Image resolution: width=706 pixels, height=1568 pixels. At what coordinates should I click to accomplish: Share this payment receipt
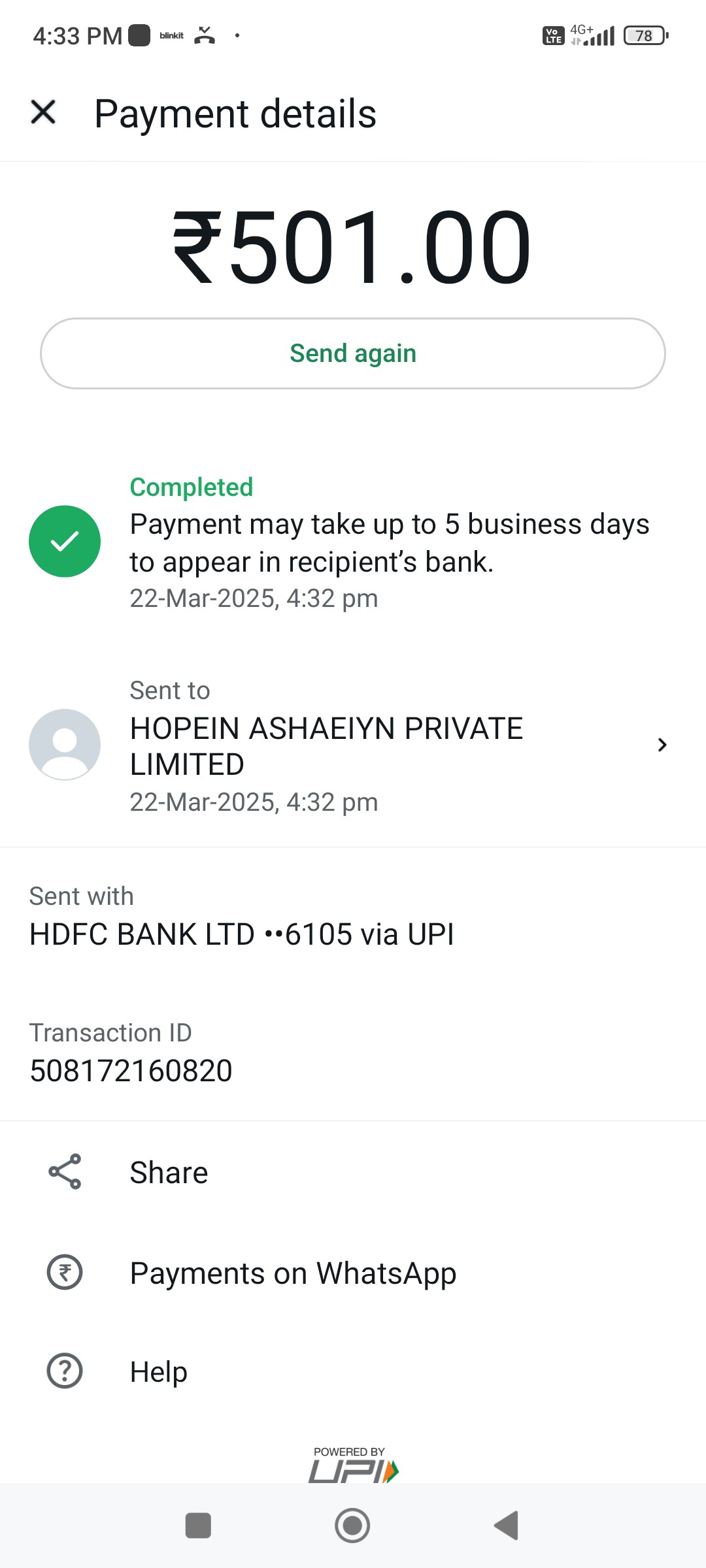(353, 1172)
